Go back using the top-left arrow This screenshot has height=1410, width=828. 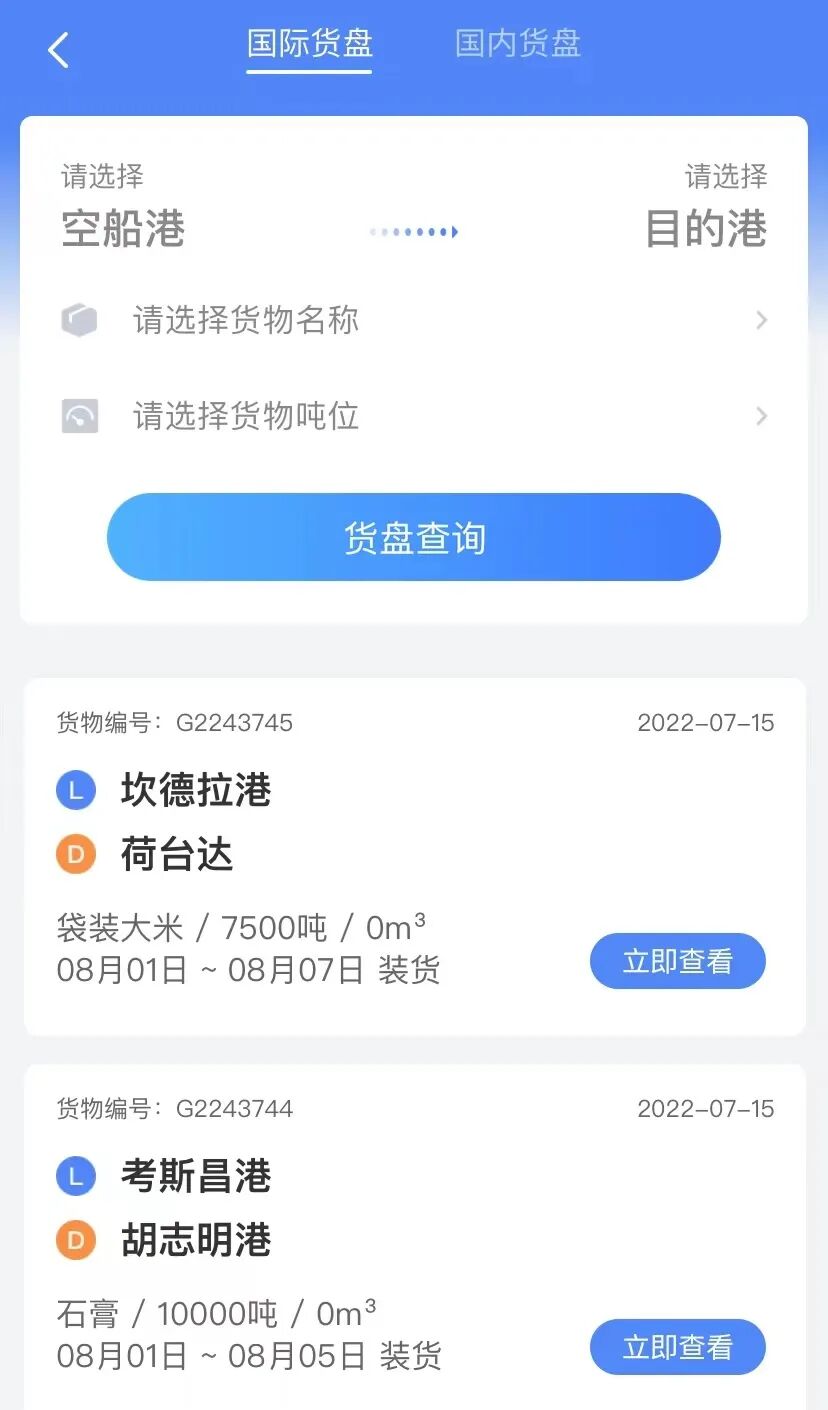coord(58,49)
